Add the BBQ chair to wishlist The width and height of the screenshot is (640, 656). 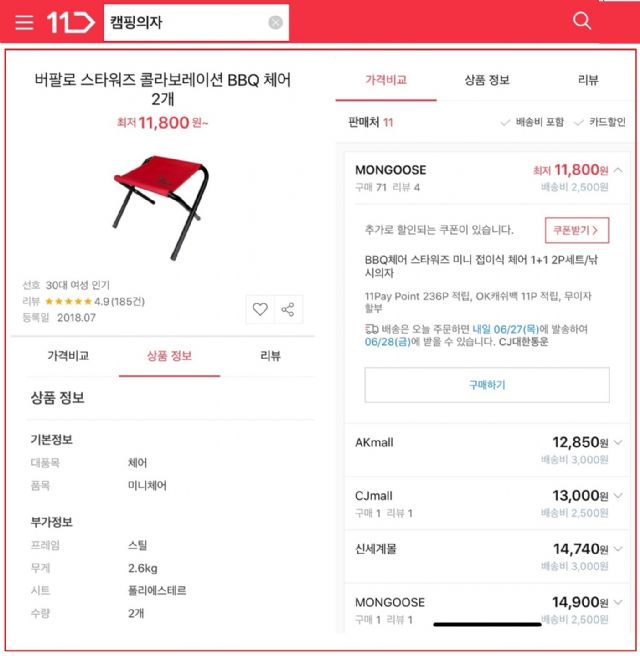click(260, 309)
